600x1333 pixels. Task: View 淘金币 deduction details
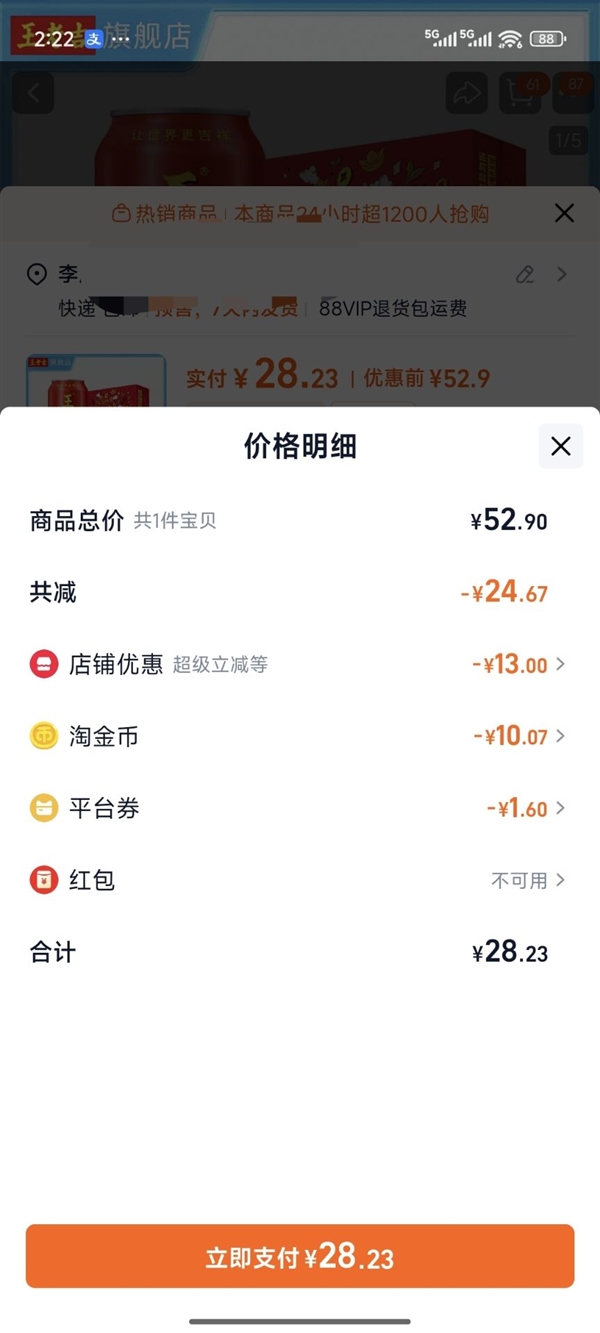[518, 737]
